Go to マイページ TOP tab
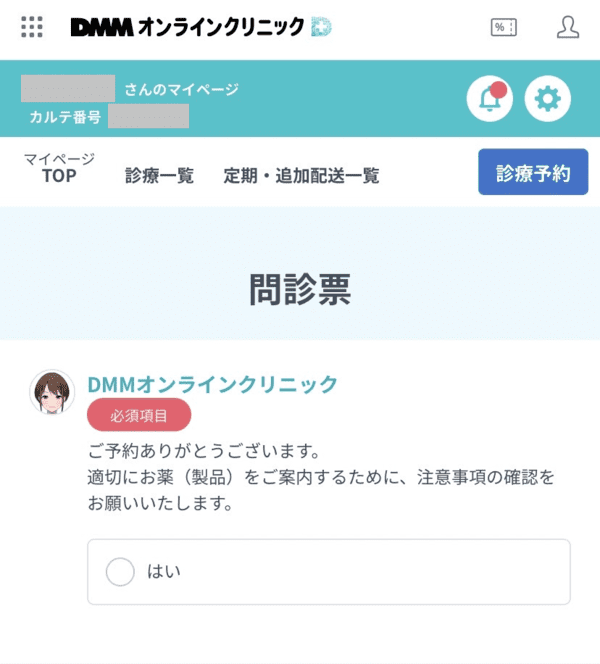 (x=59, y=168)
